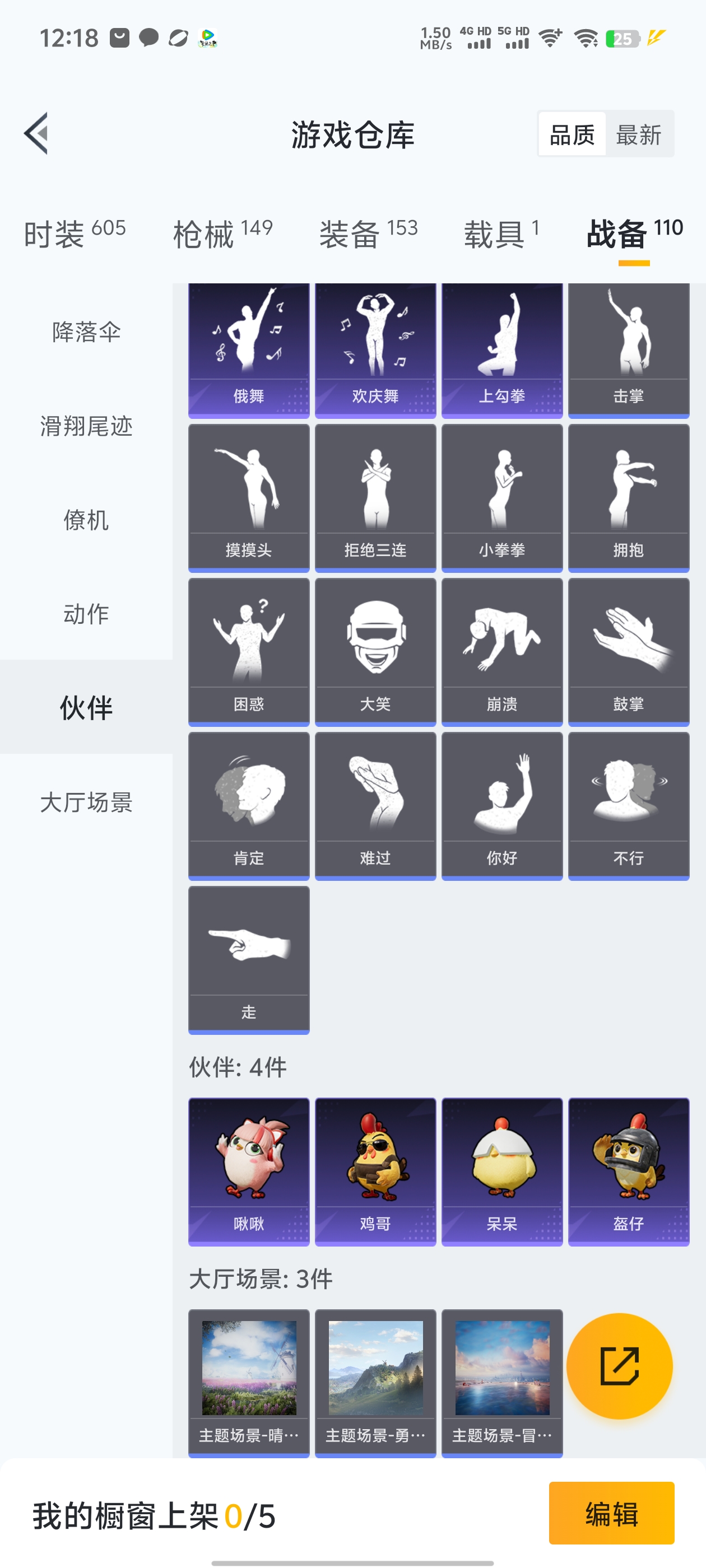
Task: Select 降落伞 in the side menu
Action: (86, 332)
